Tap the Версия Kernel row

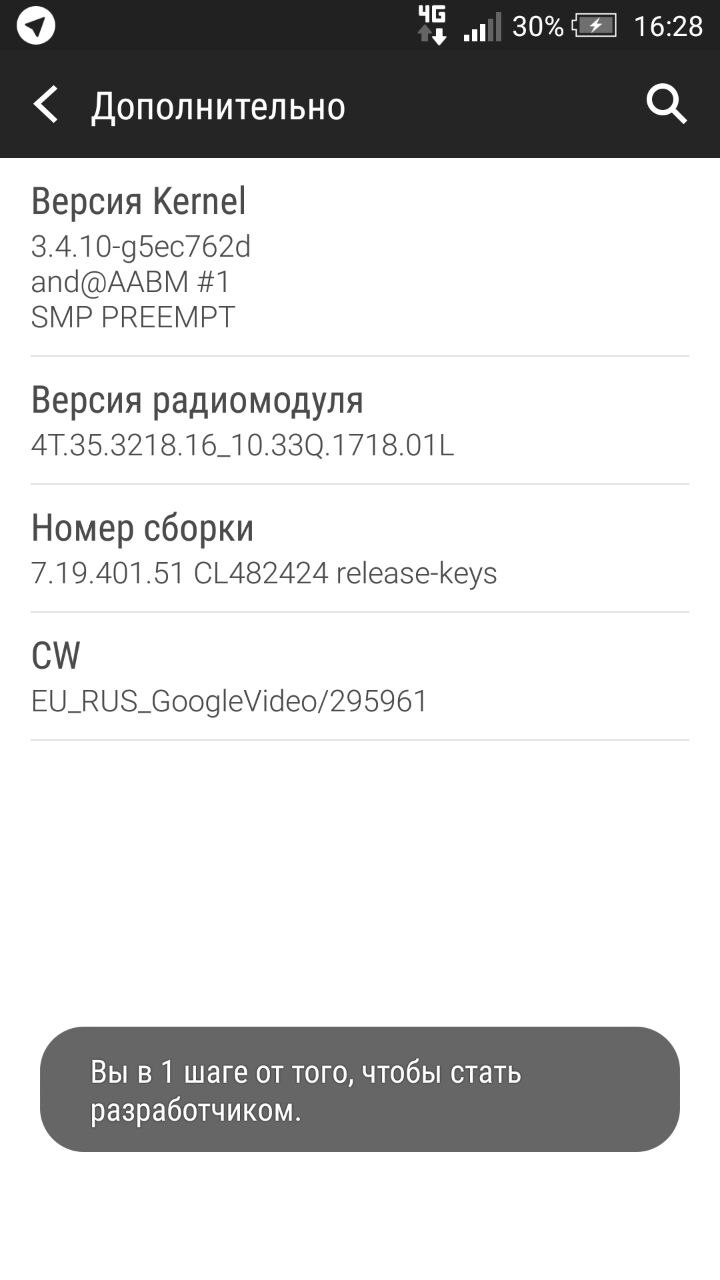click(x=360, y=258)
